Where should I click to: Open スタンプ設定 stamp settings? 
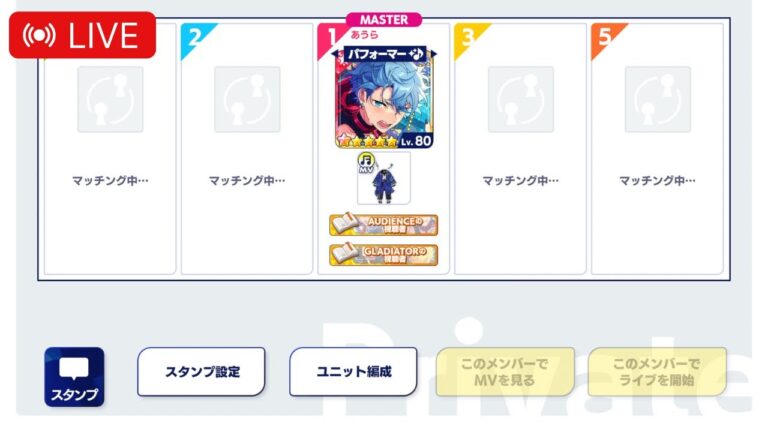click(x=201, y=372)
